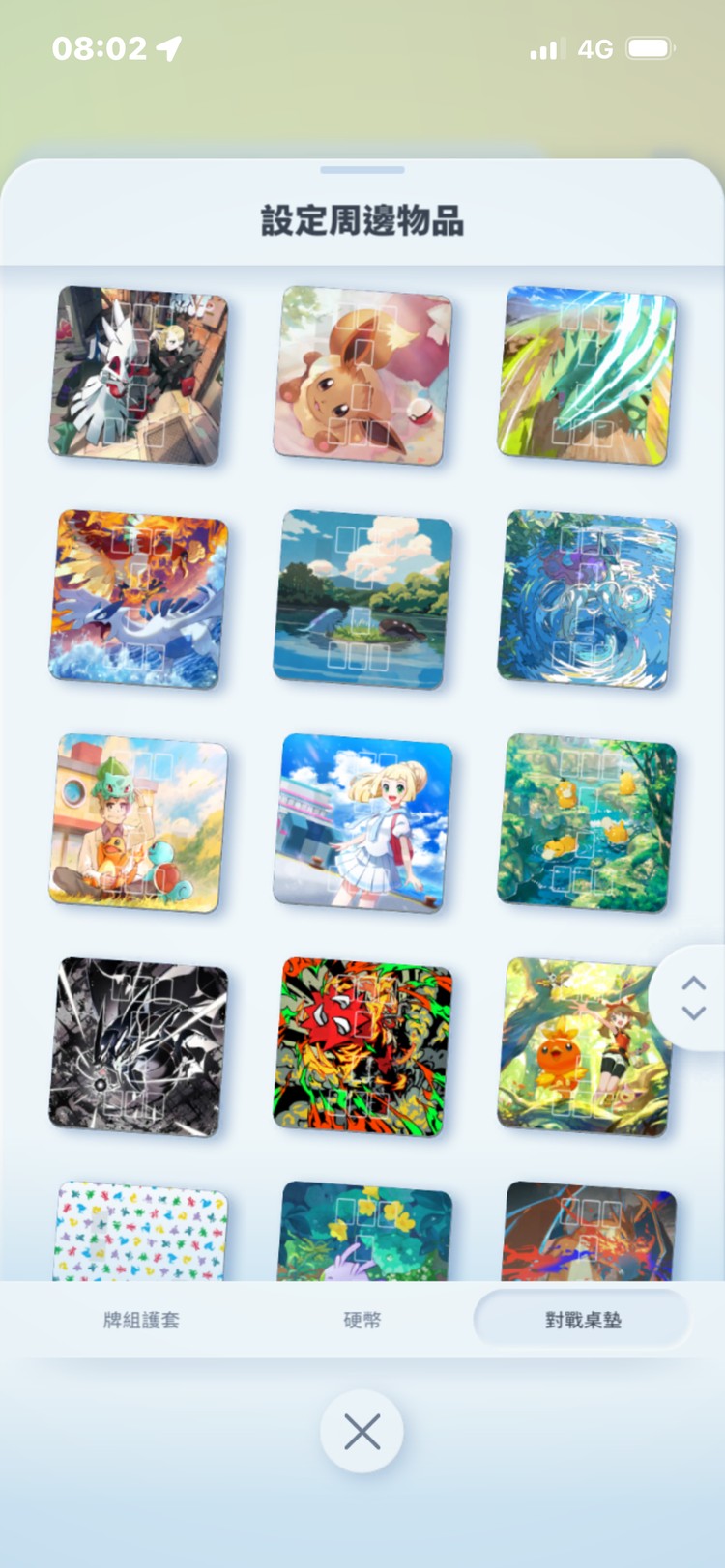Choose the Silvally and Gladion playmat

click(138, 375)
